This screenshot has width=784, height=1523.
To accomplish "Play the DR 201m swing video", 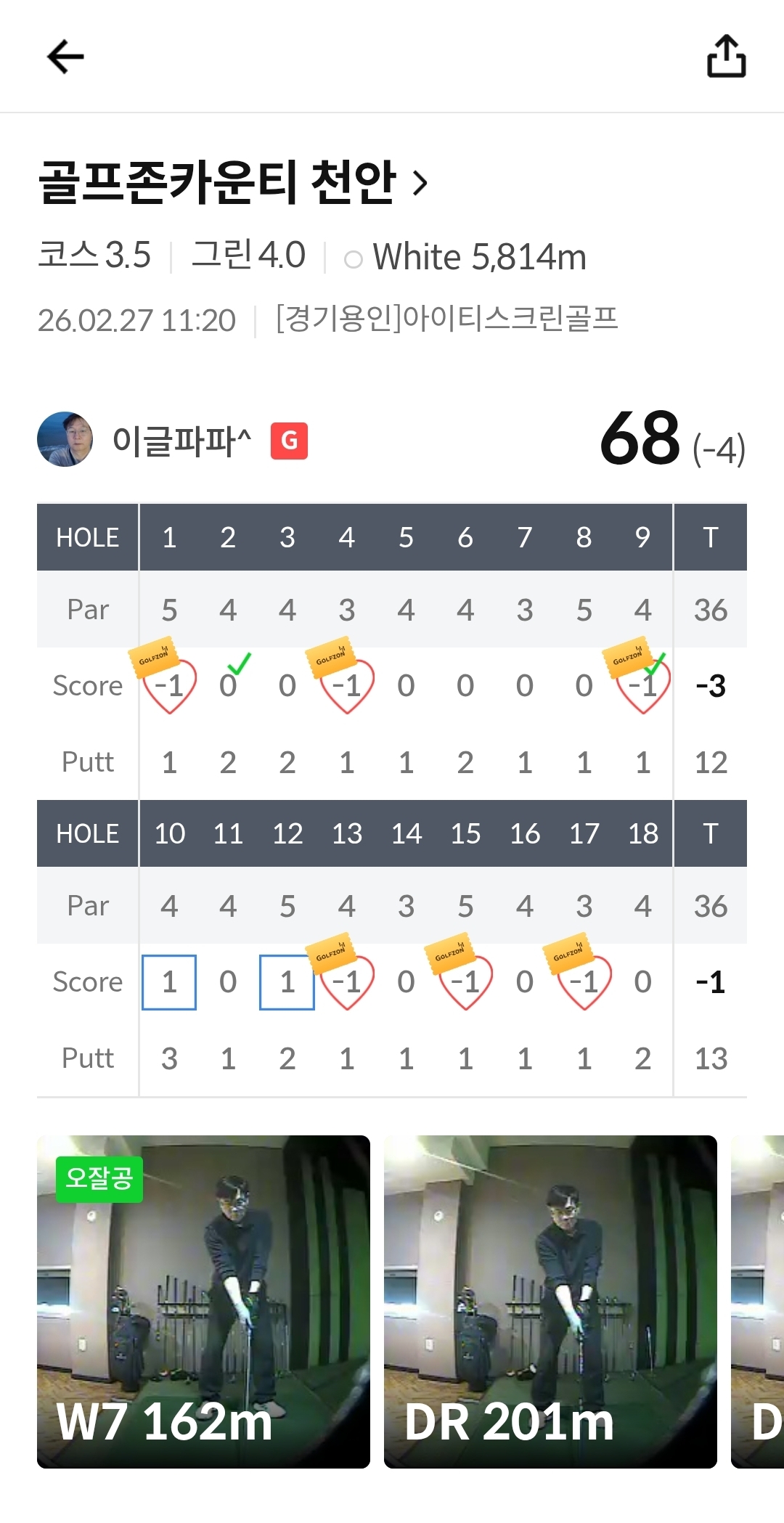I will [550, 1301].
